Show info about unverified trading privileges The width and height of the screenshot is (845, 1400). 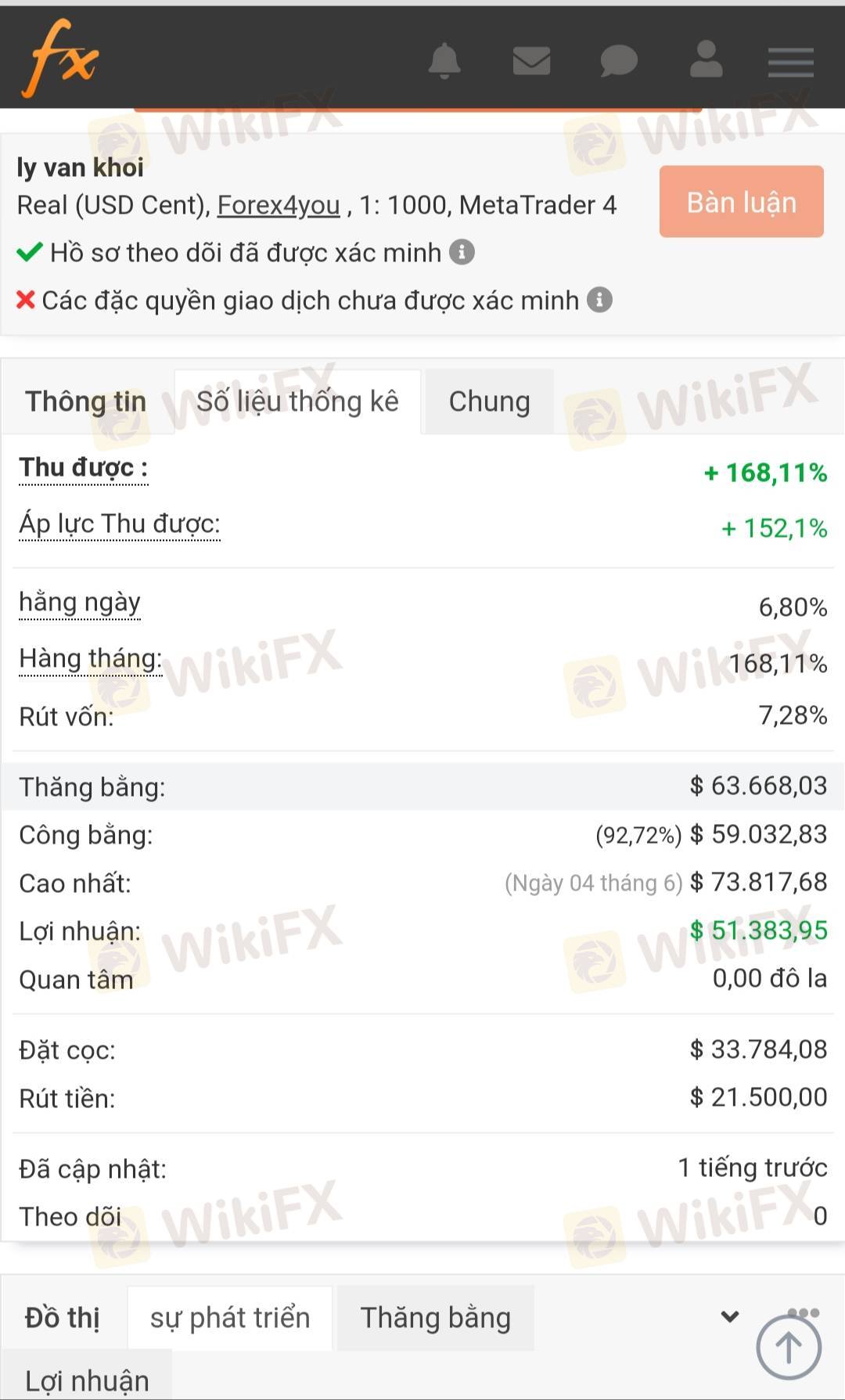click(599, 300)
